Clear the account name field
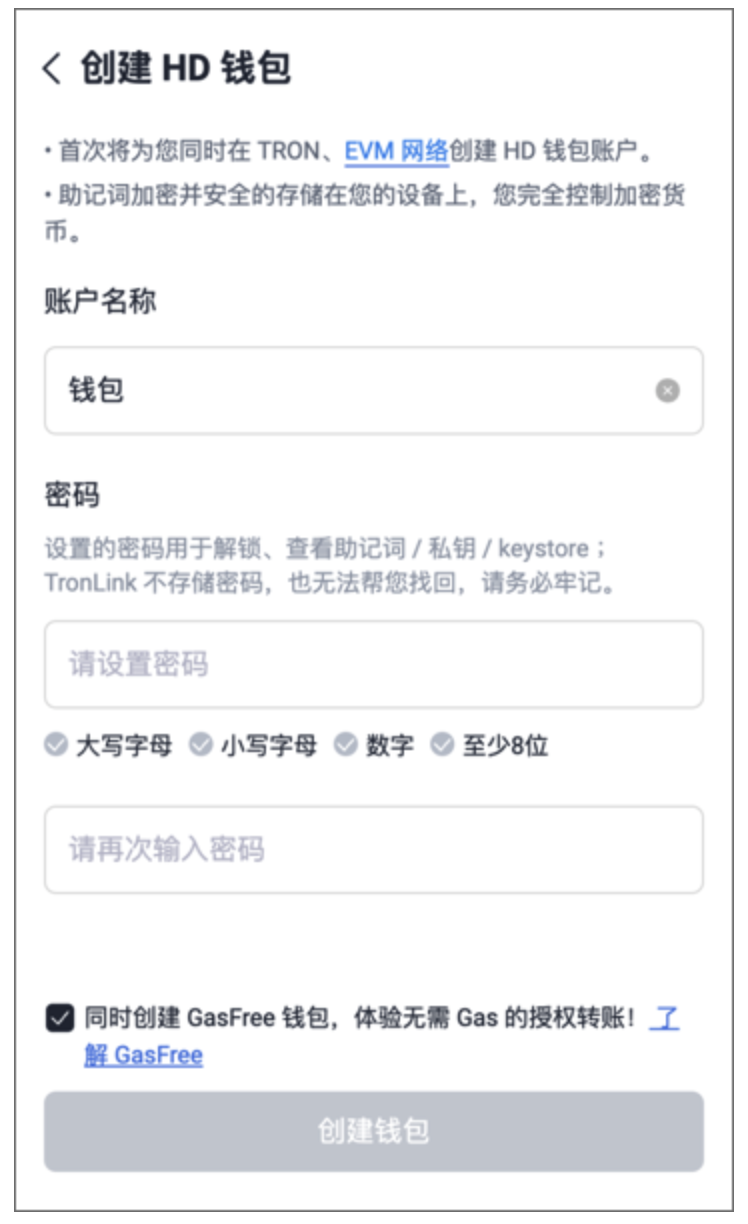This screenshot has width=748, height=1224. click(667, 391)
